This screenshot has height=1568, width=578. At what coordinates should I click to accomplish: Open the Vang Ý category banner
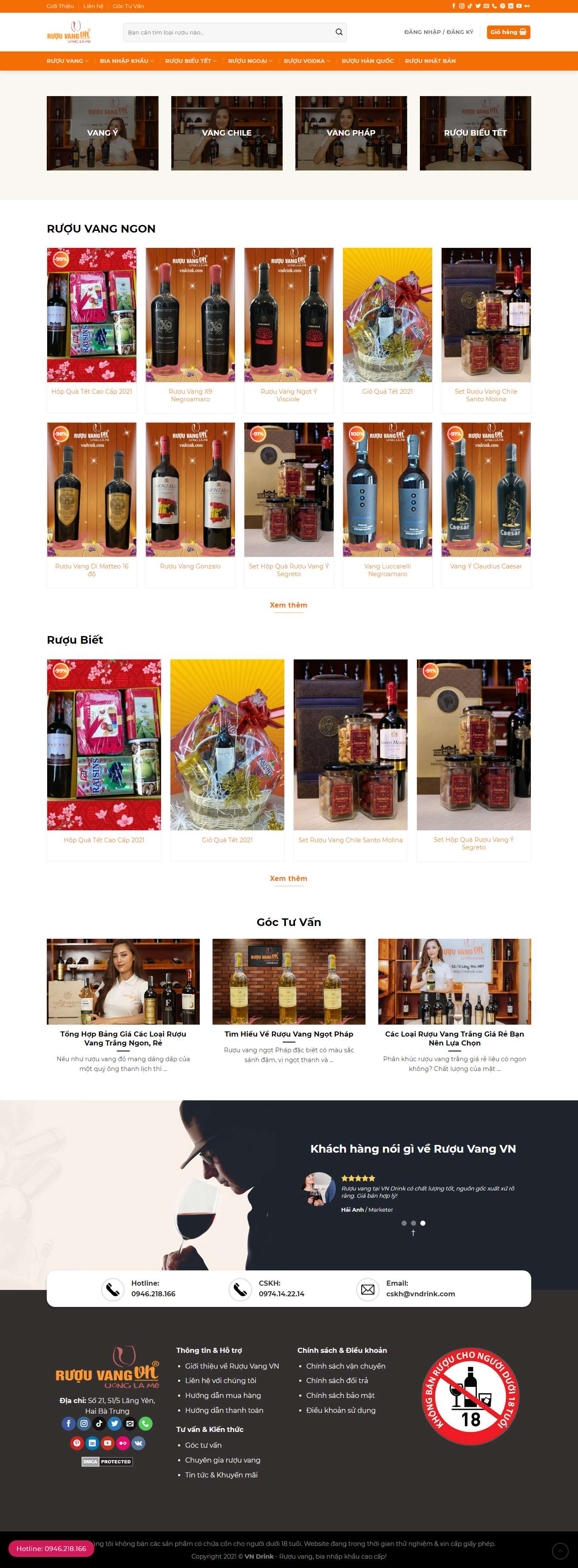point(102,133)
